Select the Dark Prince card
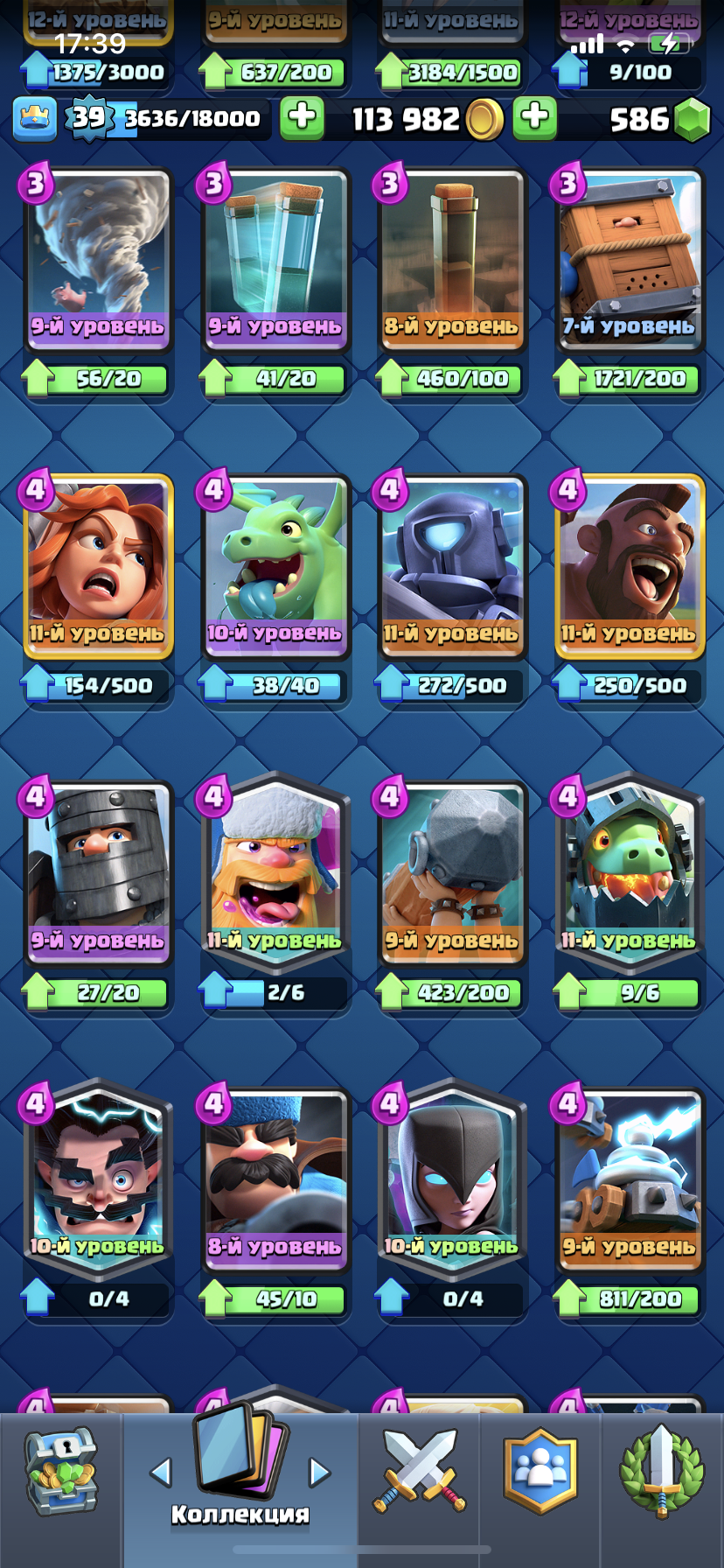 click(x=98, y=874)
